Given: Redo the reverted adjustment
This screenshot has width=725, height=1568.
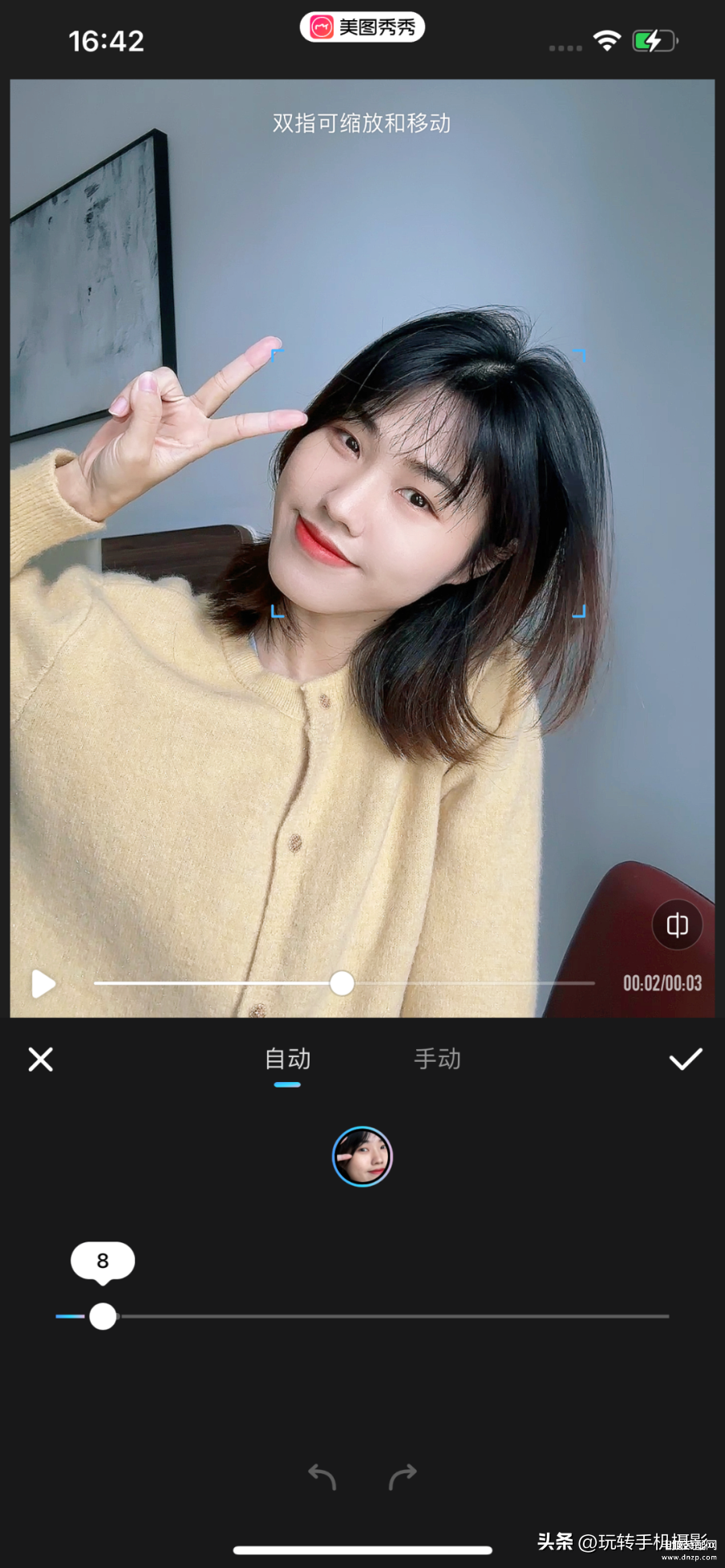Looking at the screenshot, I should (403, 1477).
